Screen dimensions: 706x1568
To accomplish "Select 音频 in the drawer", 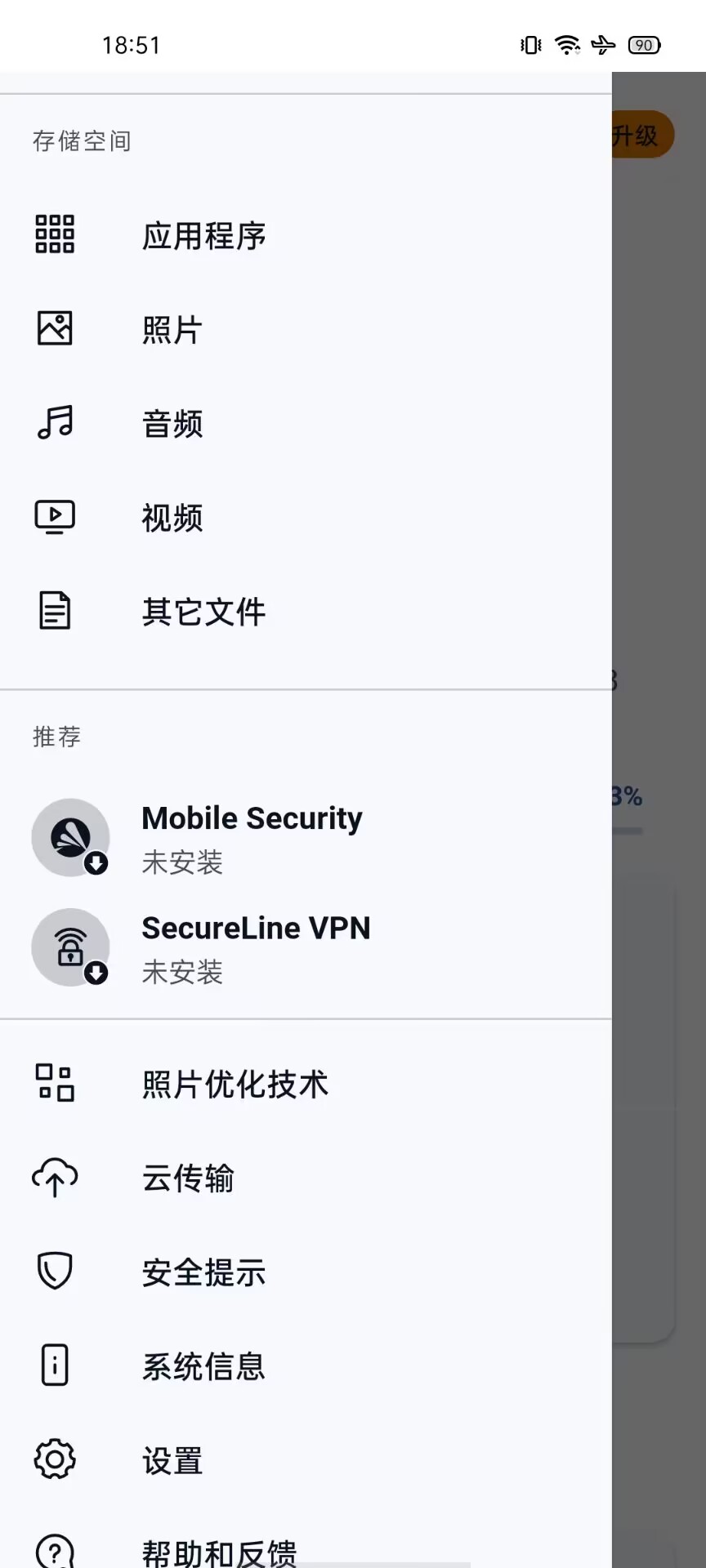I will coord(306,424).
